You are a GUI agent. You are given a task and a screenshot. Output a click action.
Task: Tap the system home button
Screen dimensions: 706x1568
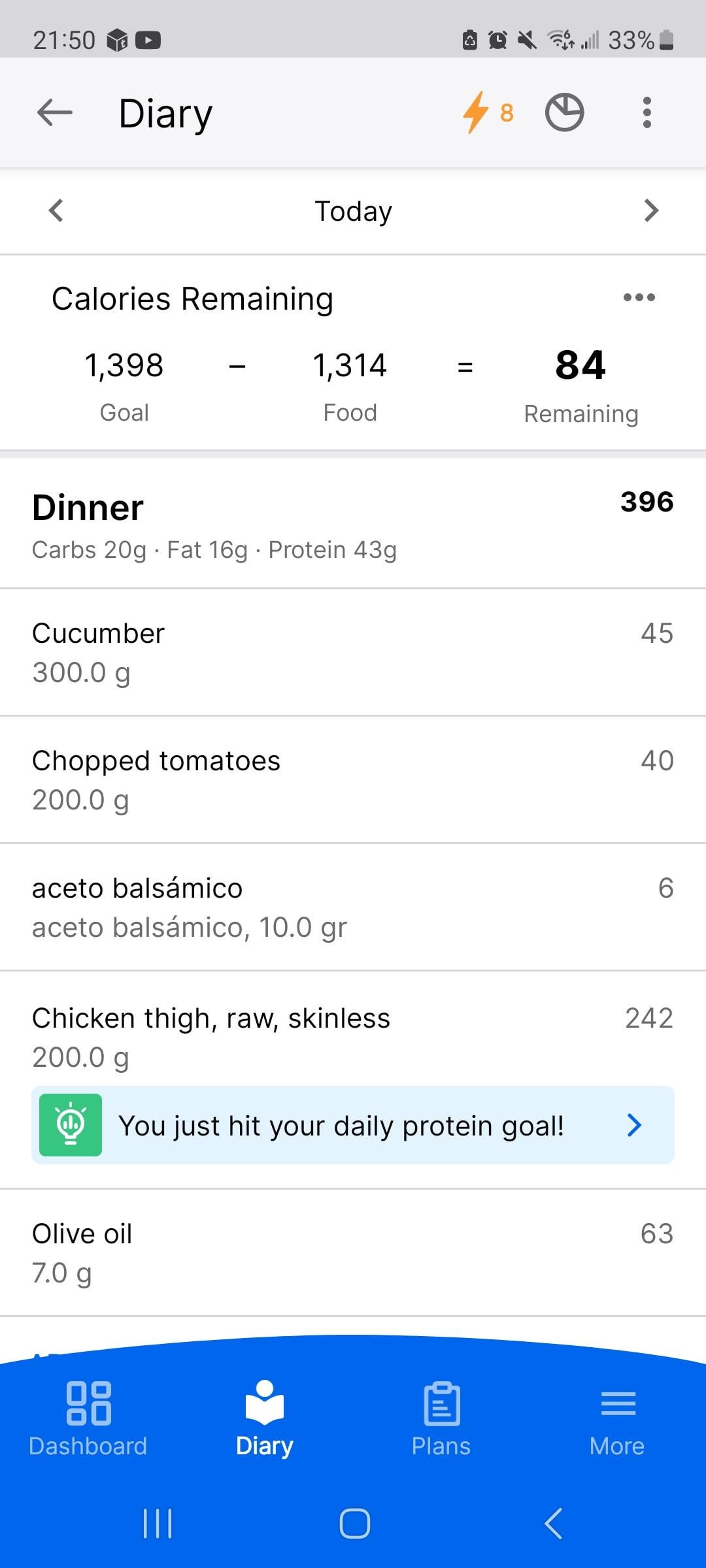(354, 1524)
